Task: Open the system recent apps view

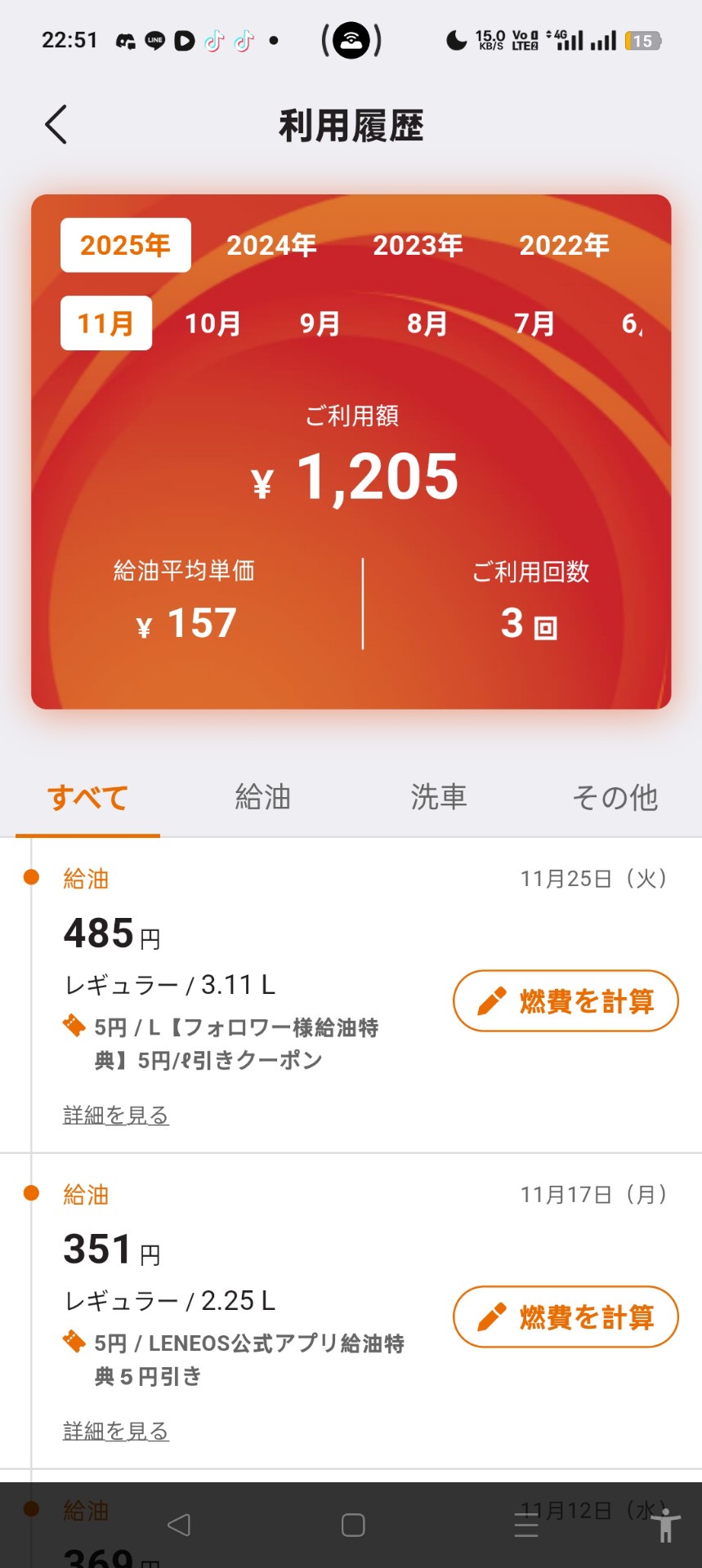Action: pos(526,1525)
